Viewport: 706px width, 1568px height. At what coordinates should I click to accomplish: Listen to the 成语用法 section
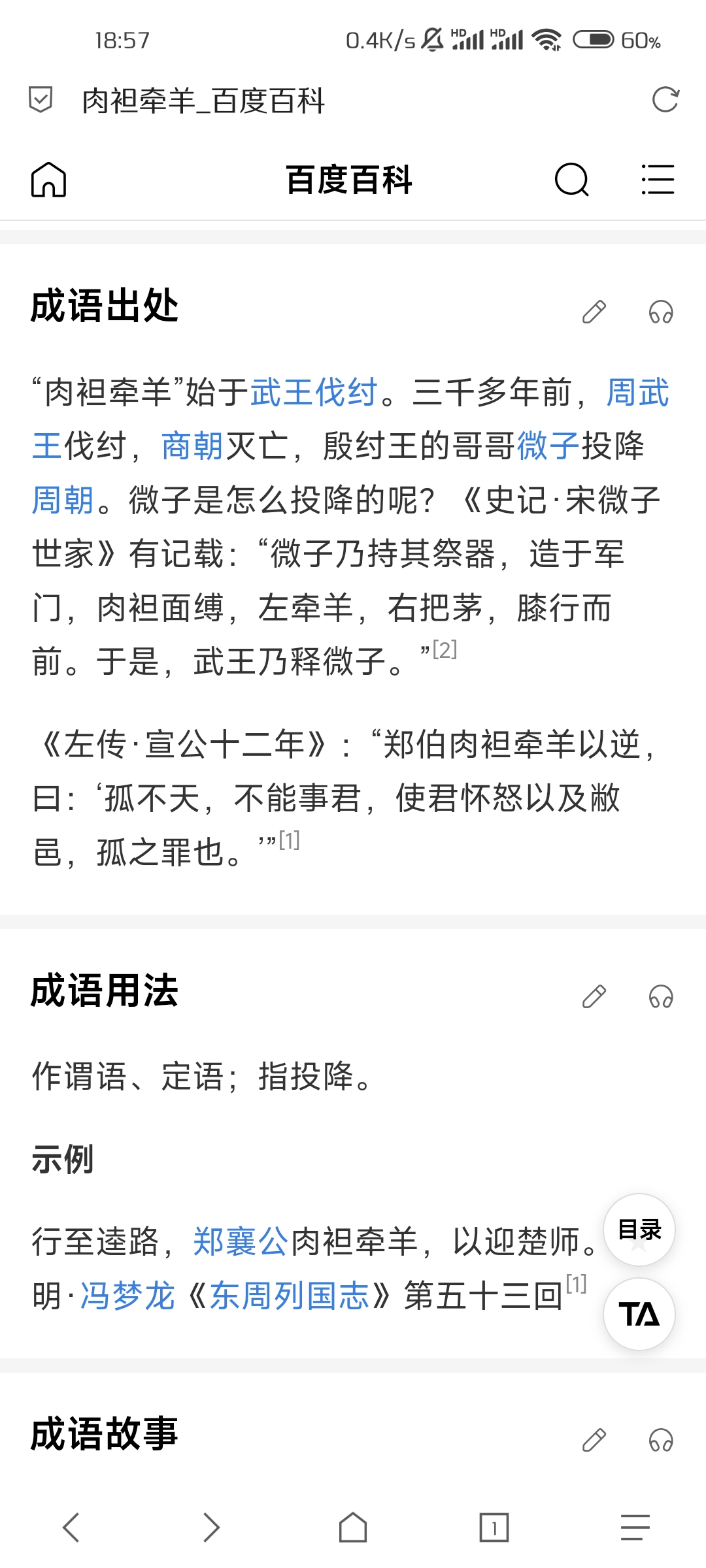[x=661, y=997]
